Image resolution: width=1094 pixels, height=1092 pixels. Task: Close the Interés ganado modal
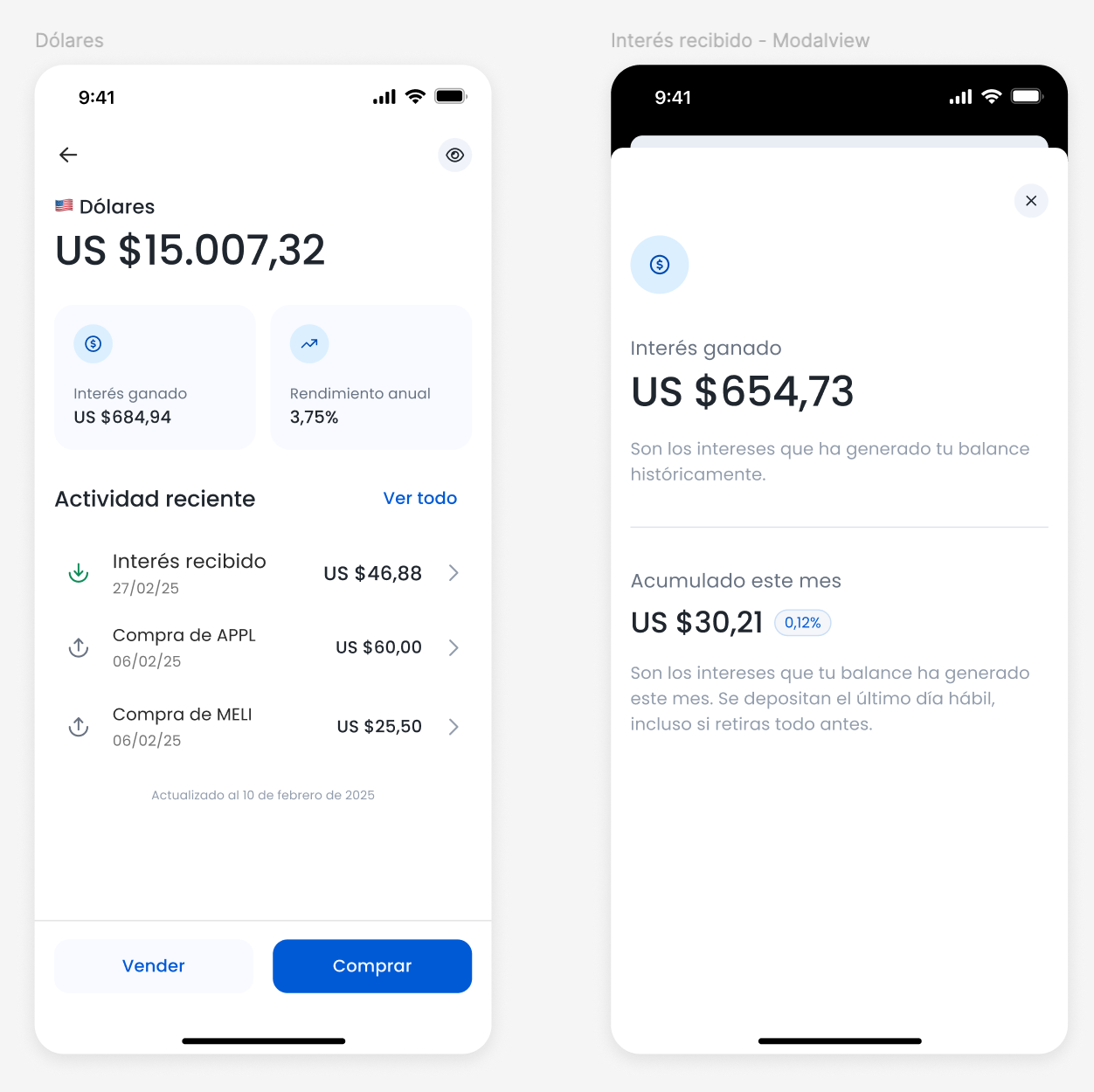tap(1030, 201)
